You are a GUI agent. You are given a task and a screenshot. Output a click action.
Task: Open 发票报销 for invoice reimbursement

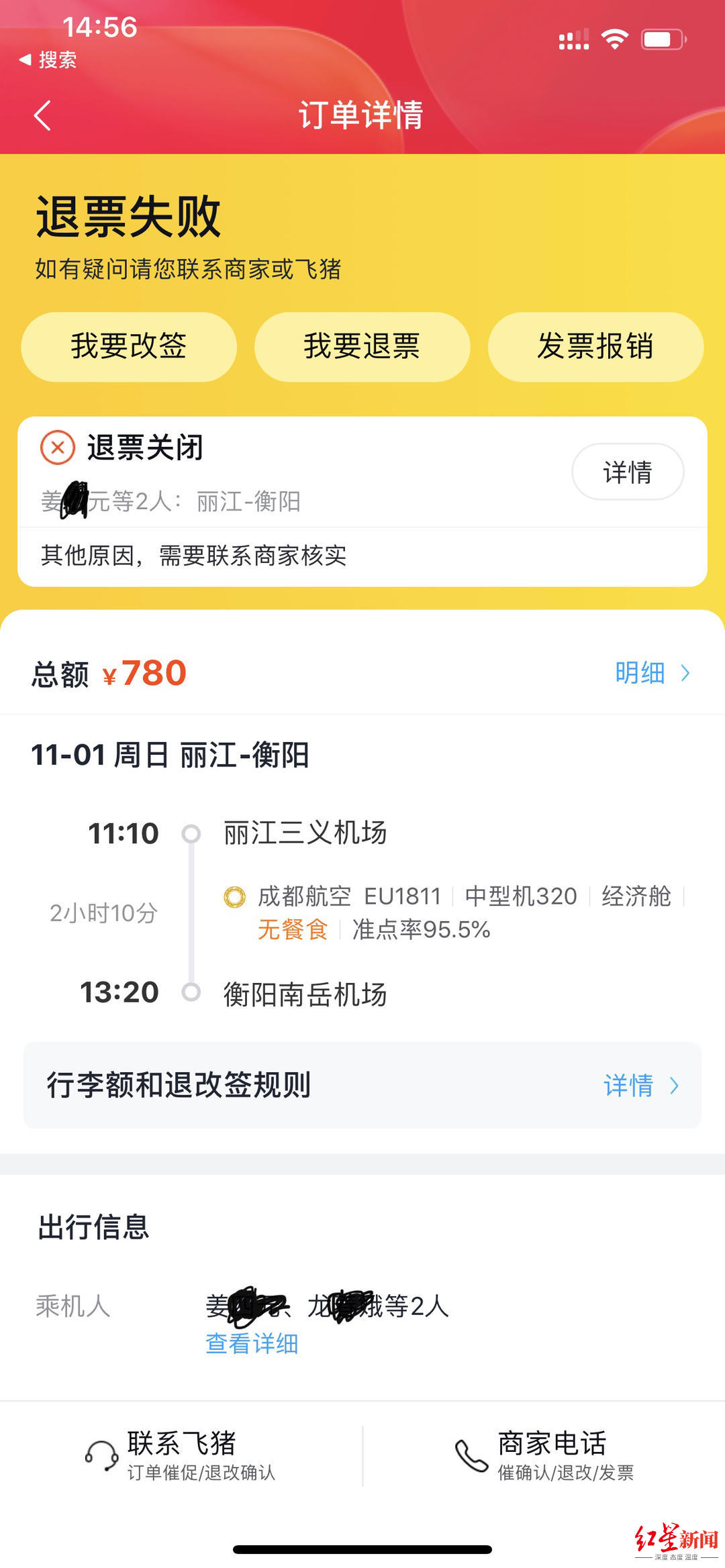point(595,347)
